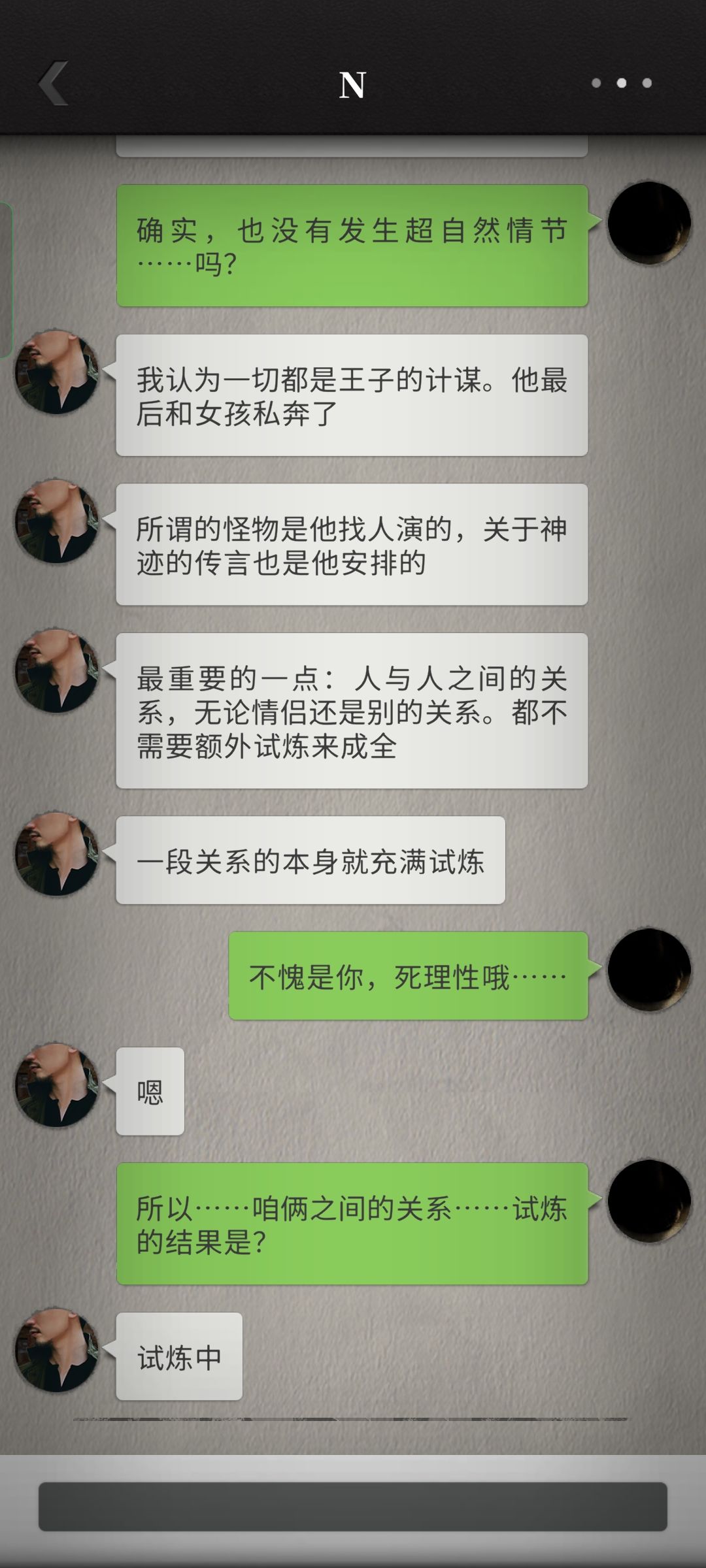Viewport: 706px width, 1568px height.
Task: Open the three-dot menu in header
Action: click(x=622, y=83)
